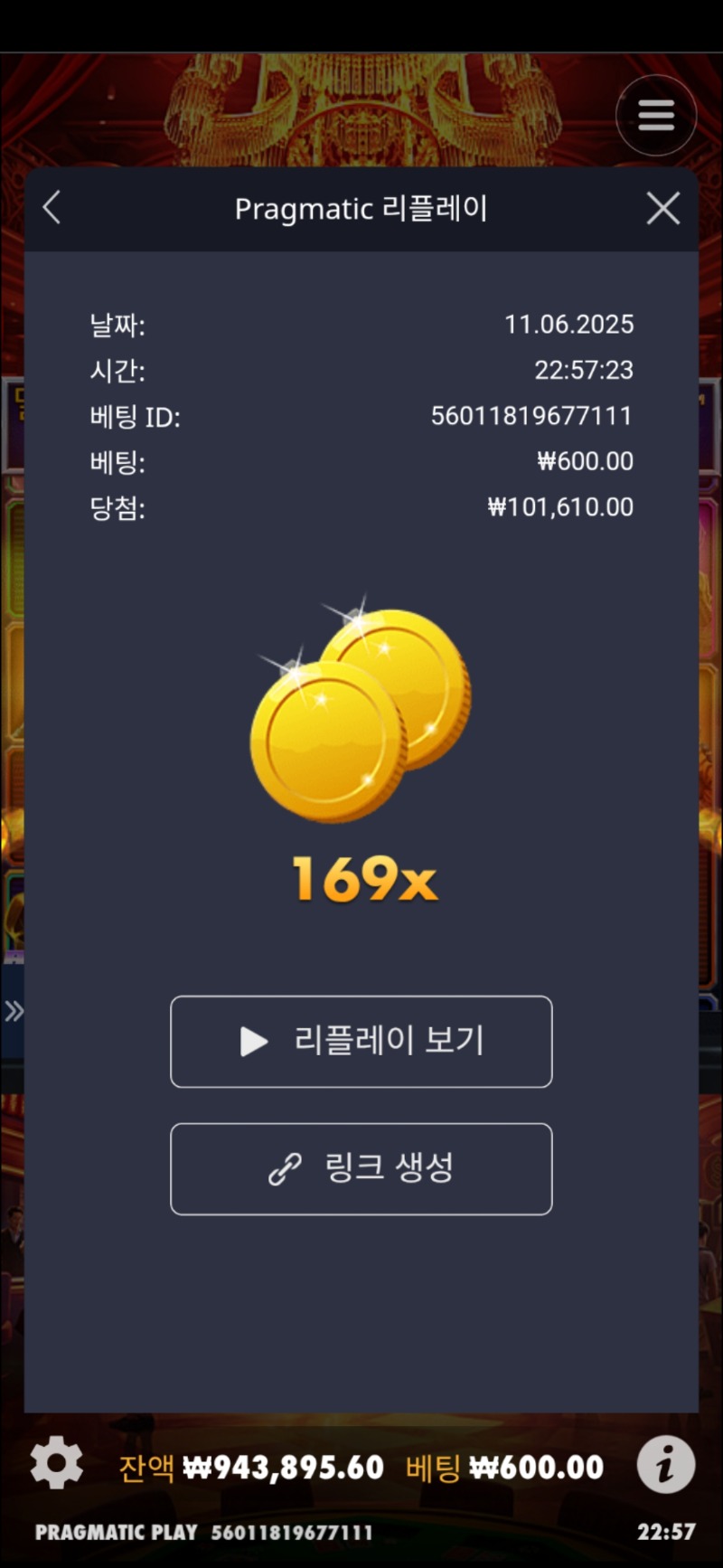
Task: Open the game info icon
Action: (x=666, y=1463)
